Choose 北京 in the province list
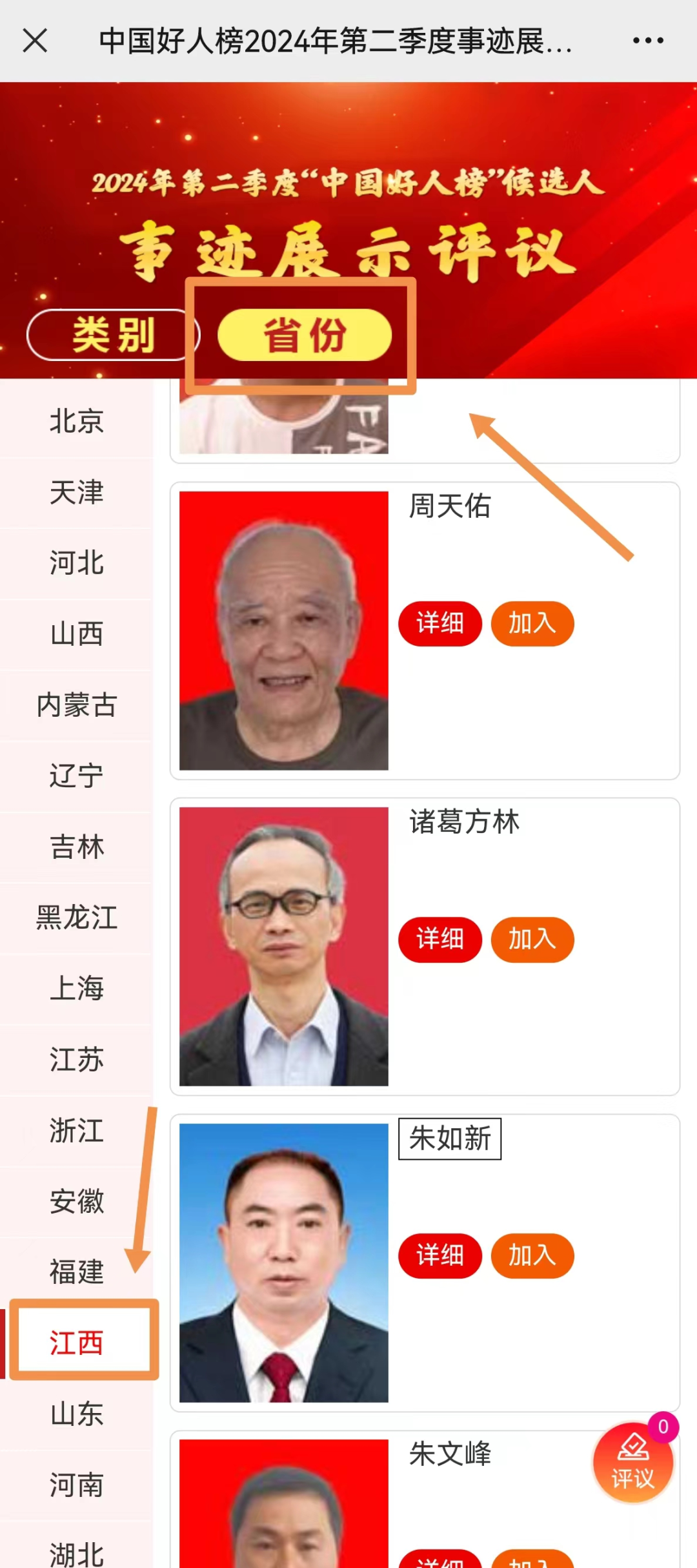The image size is (697, 1568). click(x=76, y=421)
